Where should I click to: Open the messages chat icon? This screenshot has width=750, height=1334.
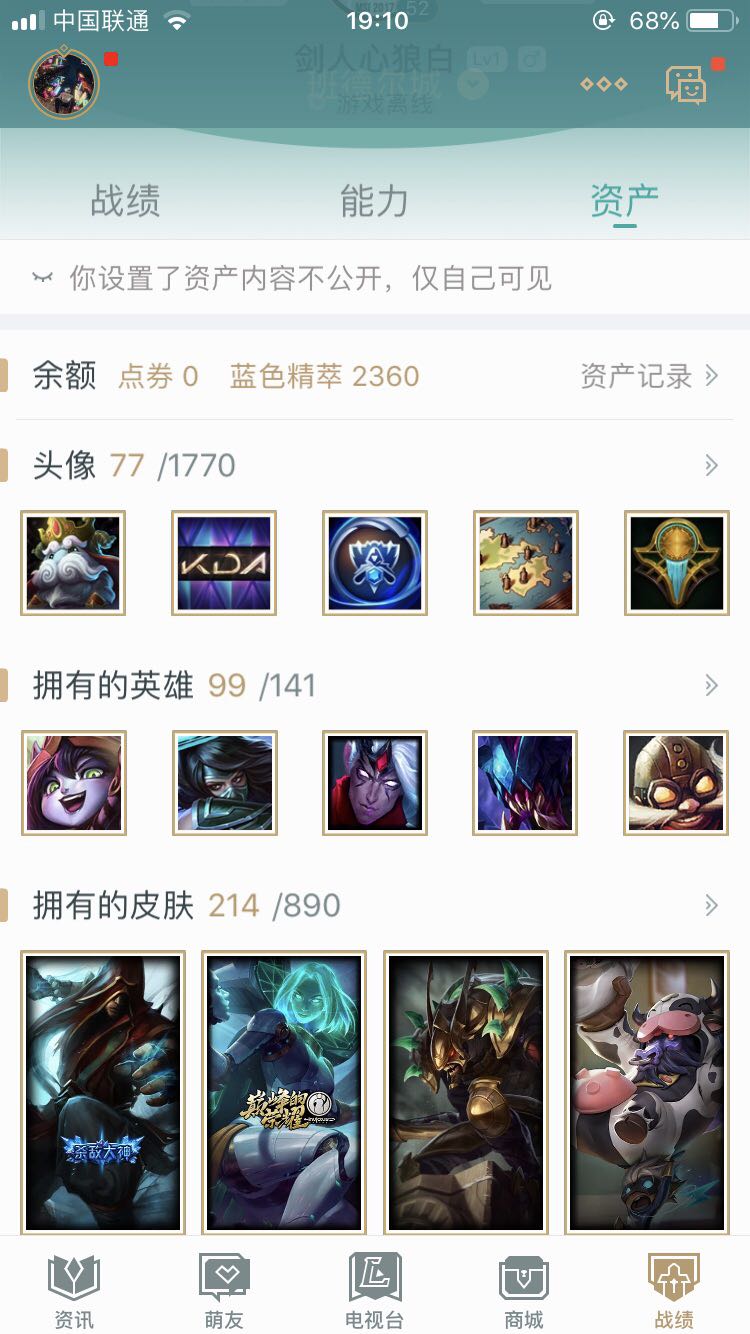tap(687, 85)
